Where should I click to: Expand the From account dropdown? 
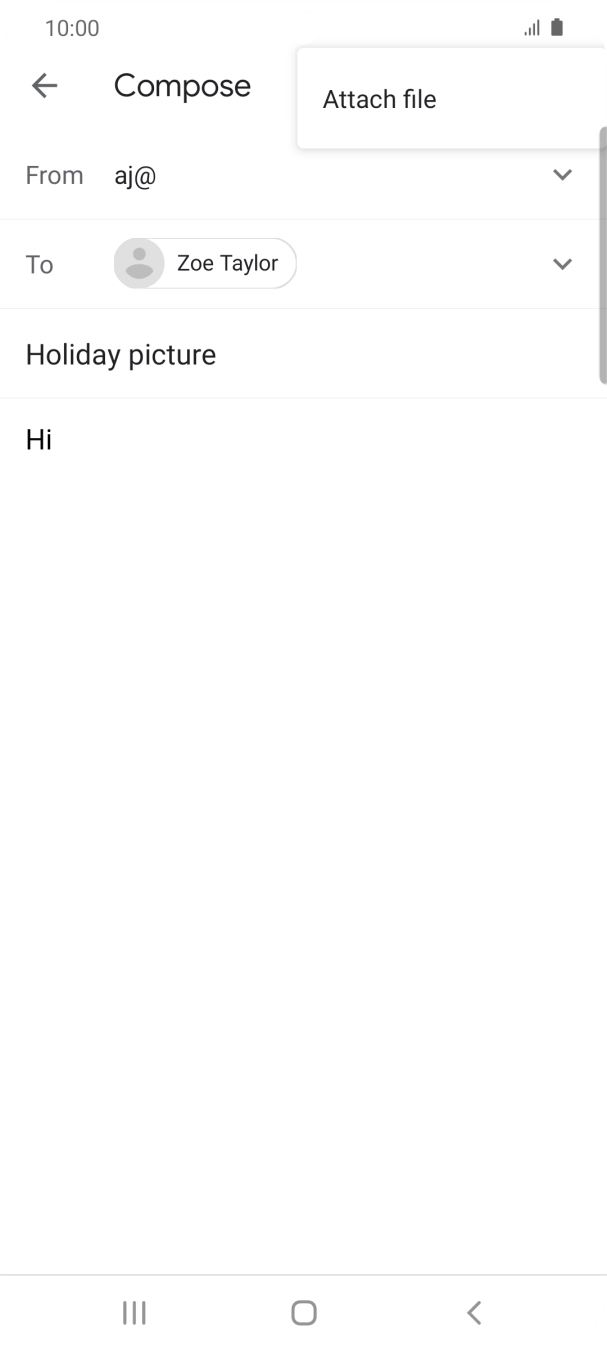[562, 175]
